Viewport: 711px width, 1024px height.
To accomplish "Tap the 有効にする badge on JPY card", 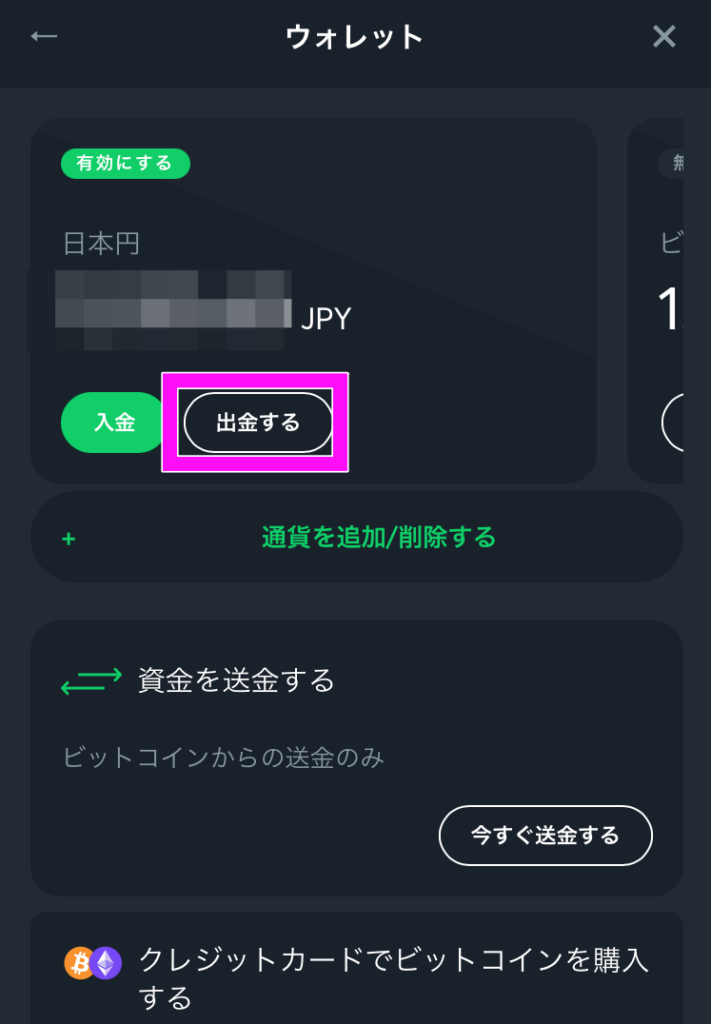I will pyautogui.click(x=125, y=163).
